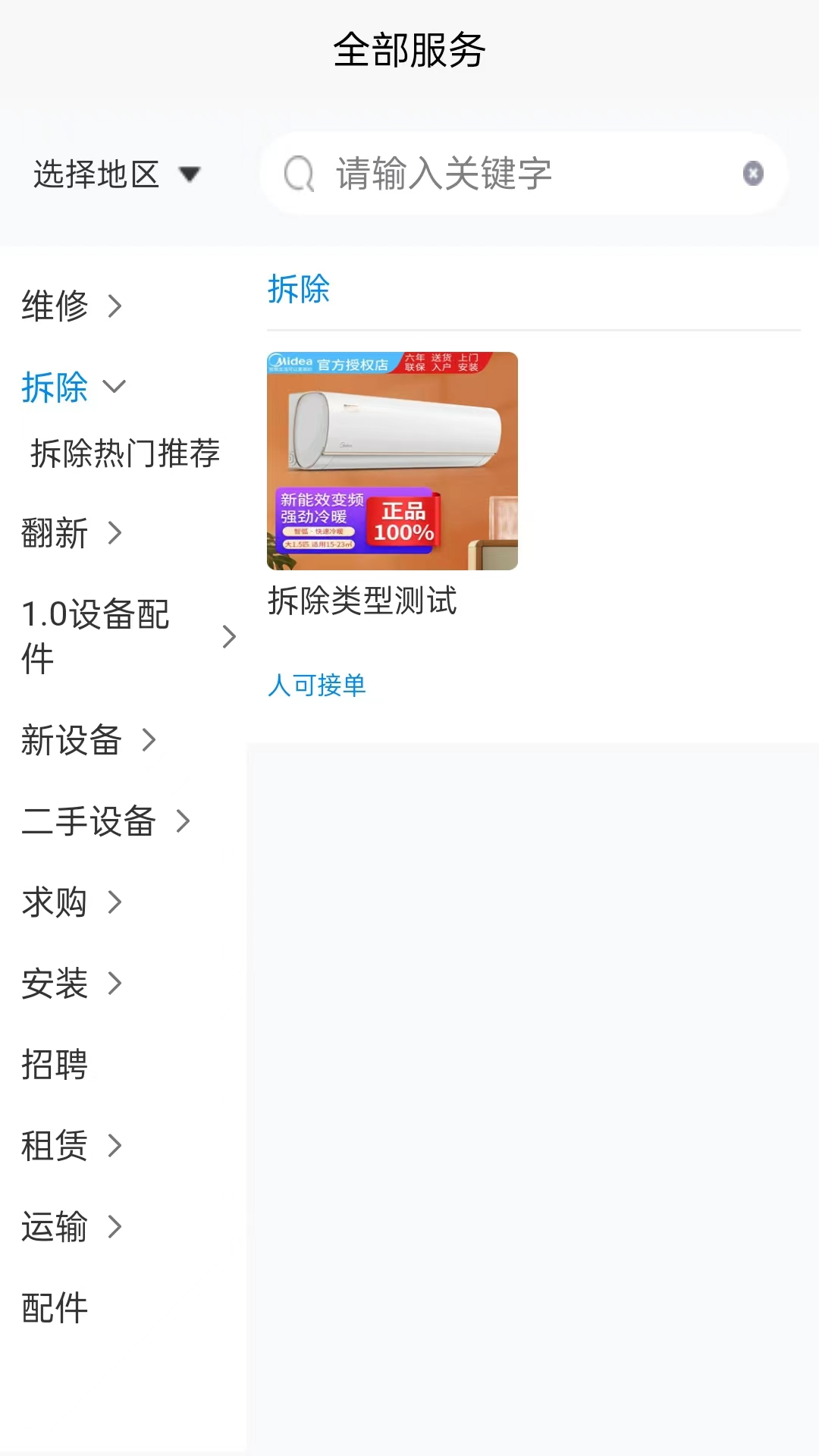Viewport: 819px width, 1456px height.
Task: Select the 拆除热门推荐 subcategory
Action: pyautogui.click(x=124, y=453)
